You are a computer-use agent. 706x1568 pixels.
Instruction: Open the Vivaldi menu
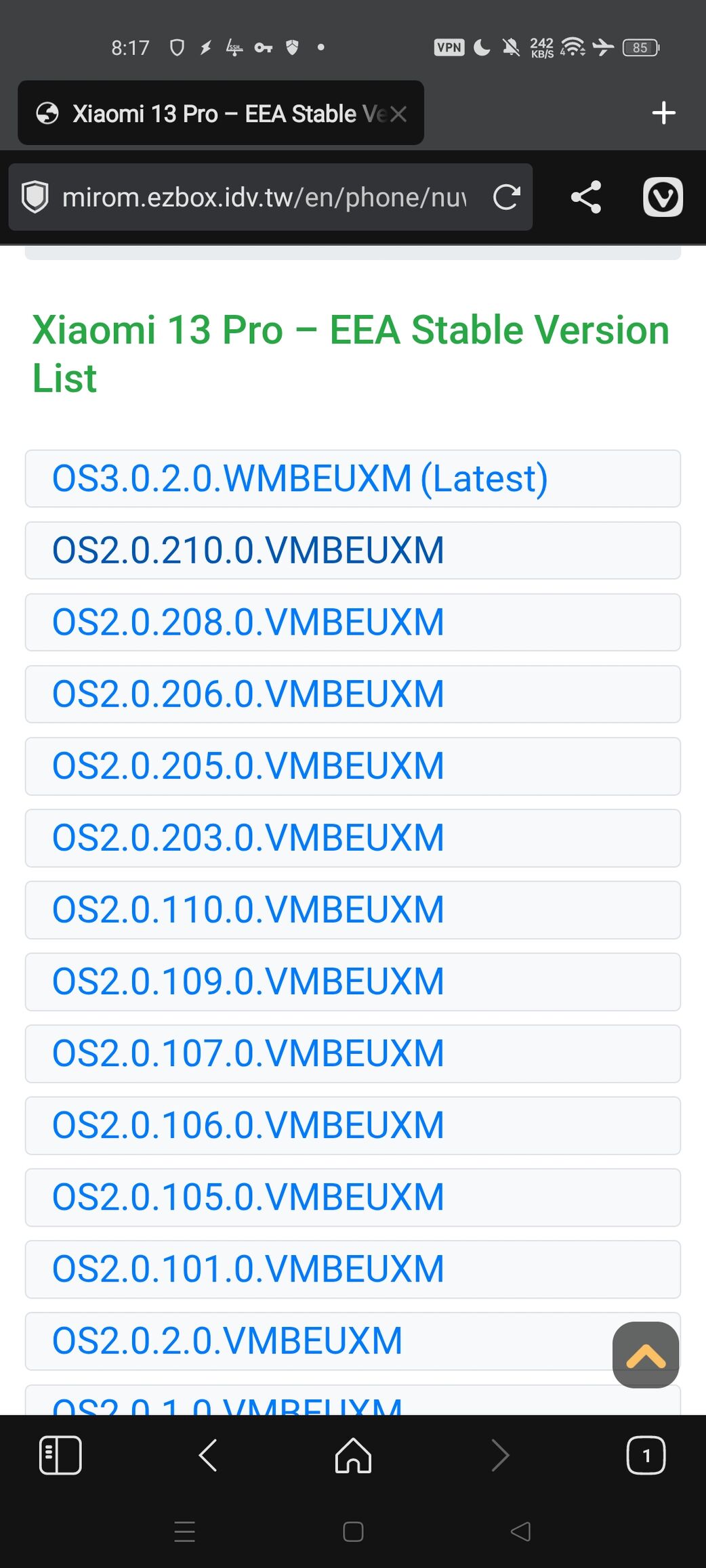(662, 198)
